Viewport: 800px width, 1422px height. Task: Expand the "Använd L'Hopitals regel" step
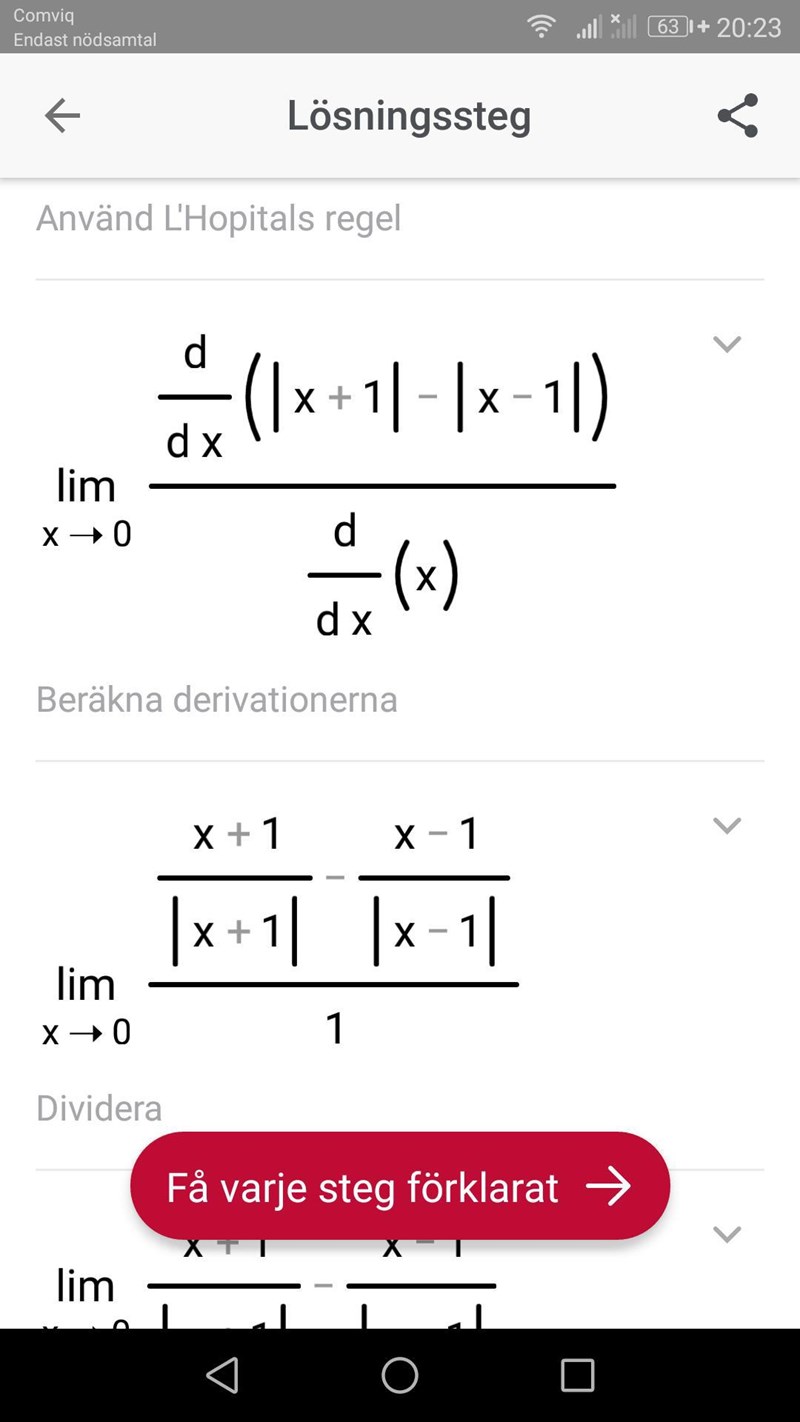click(726, 344)
